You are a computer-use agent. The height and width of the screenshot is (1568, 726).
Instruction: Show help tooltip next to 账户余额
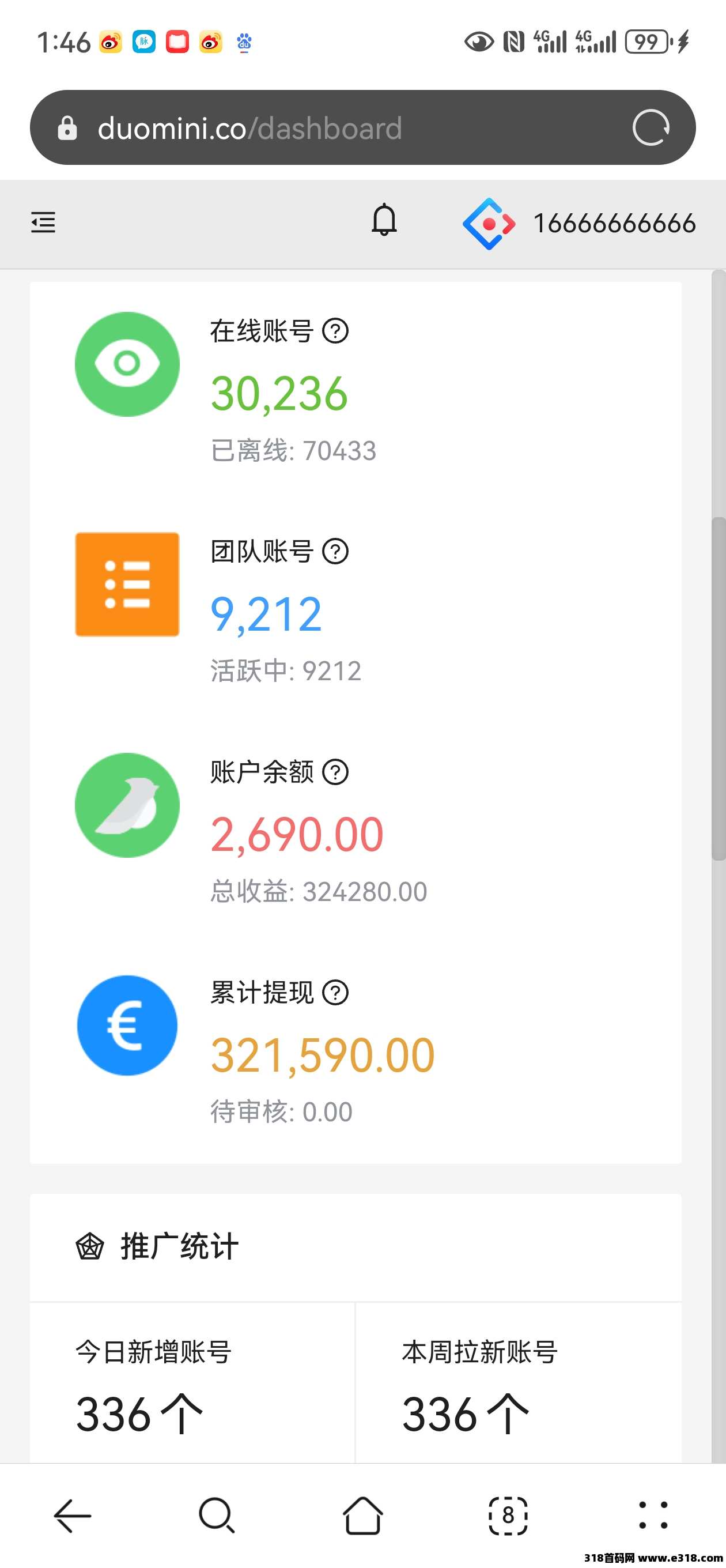point(335,772)
